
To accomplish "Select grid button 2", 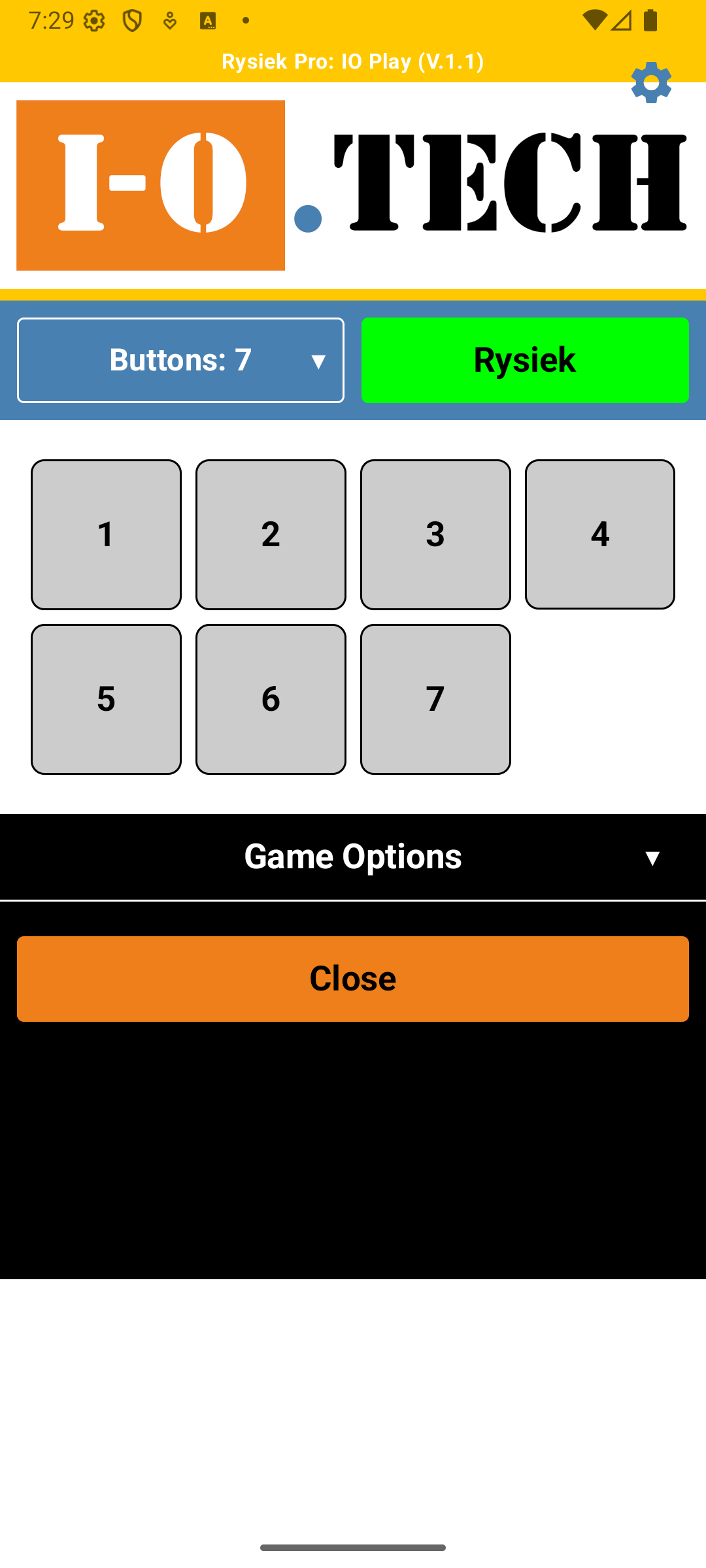I will tap(271, 534).
